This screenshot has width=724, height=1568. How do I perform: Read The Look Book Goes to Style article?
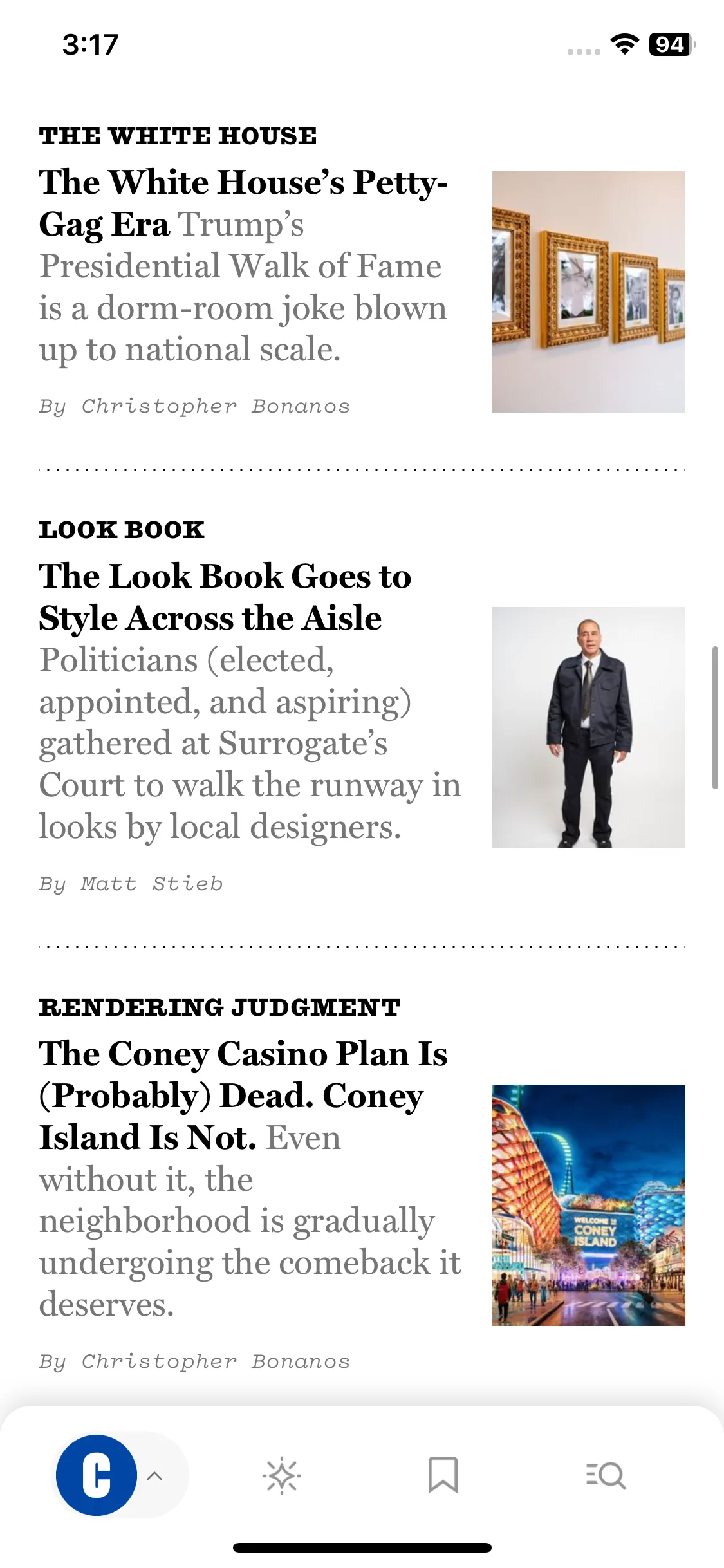click(225, 597)
